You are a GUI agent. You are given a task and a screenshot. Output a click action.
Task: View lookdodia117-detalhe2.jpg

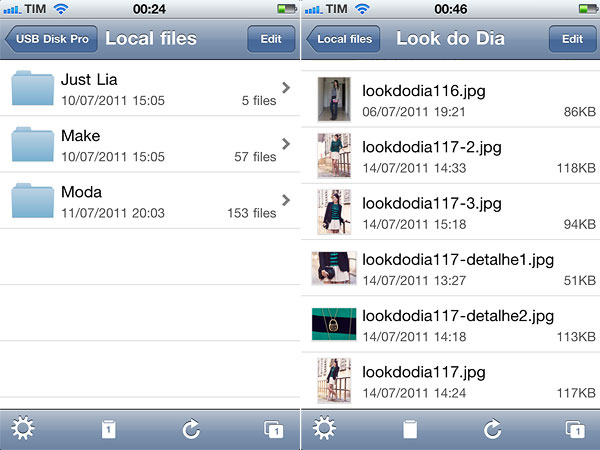[450, 324]
